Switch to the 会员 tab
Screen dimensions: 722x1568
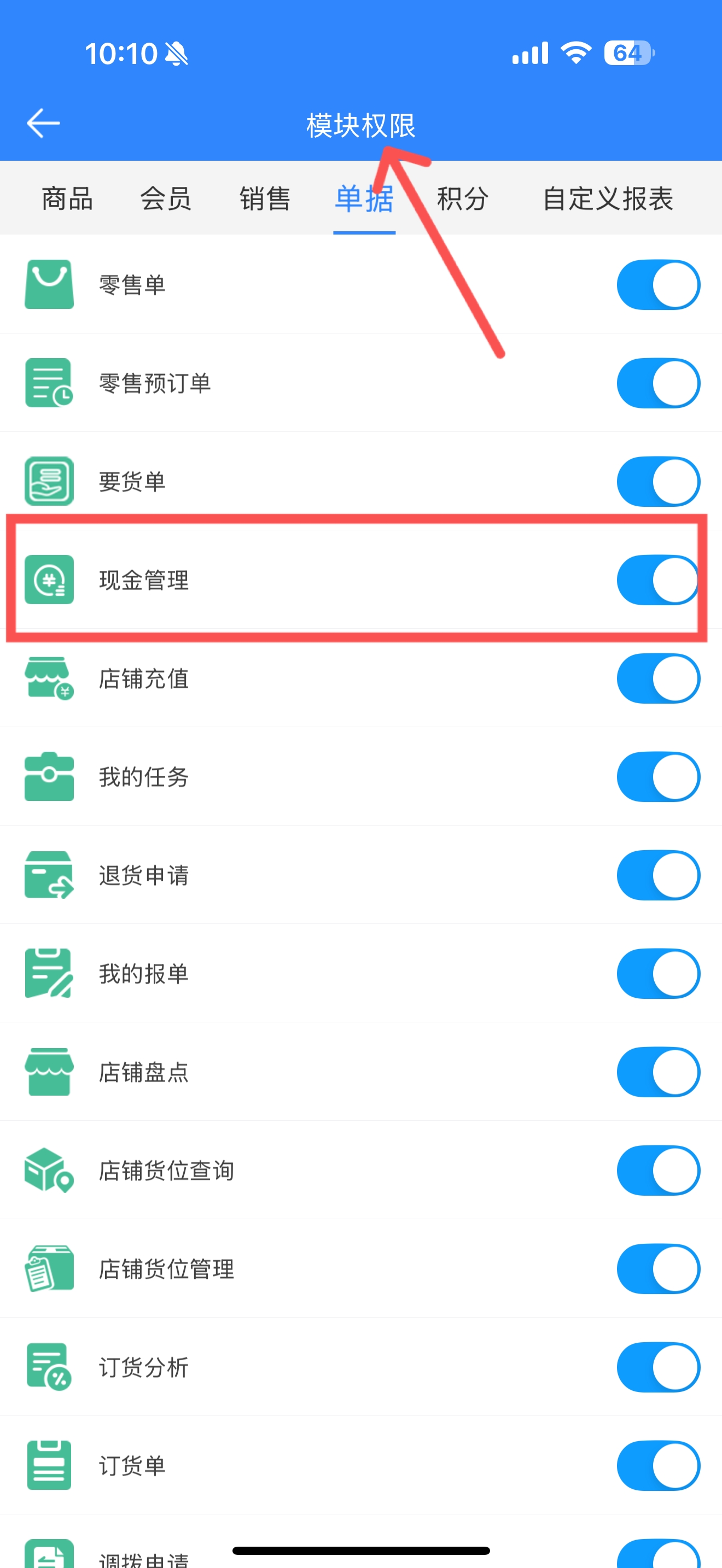pos(166,199)
